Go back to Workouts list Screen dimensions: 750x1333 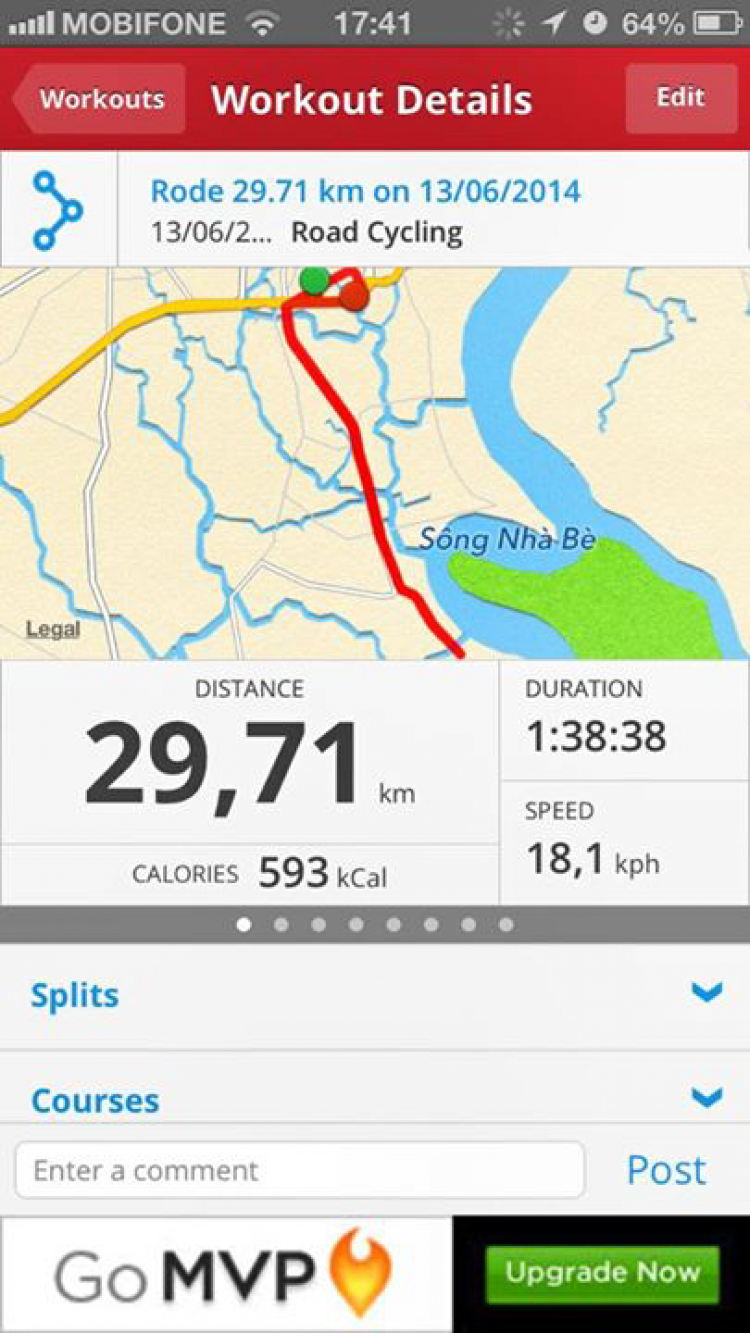(100, 99)
